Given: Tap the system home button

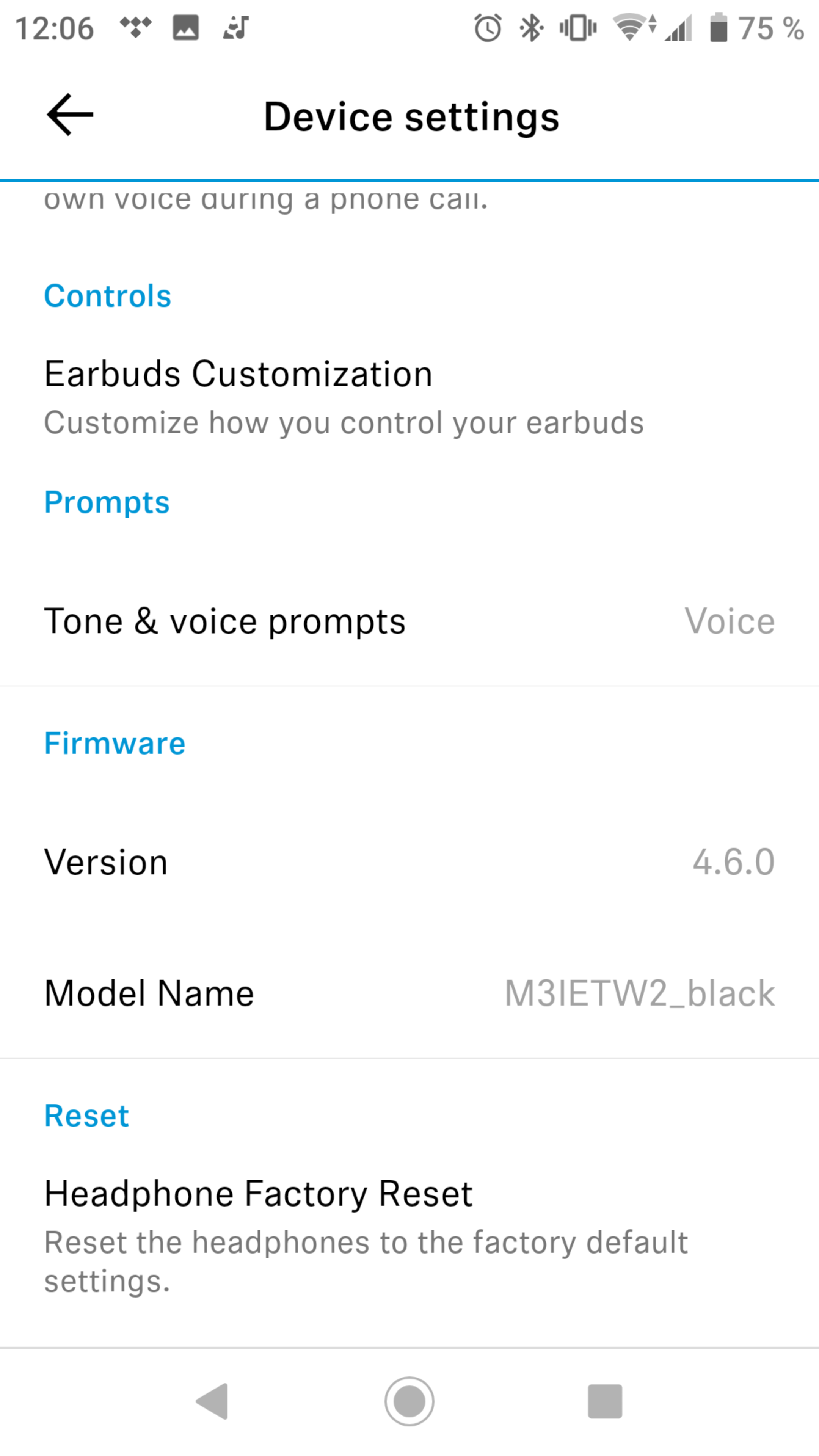Looking at the screenshot, I should (409, 1401).
